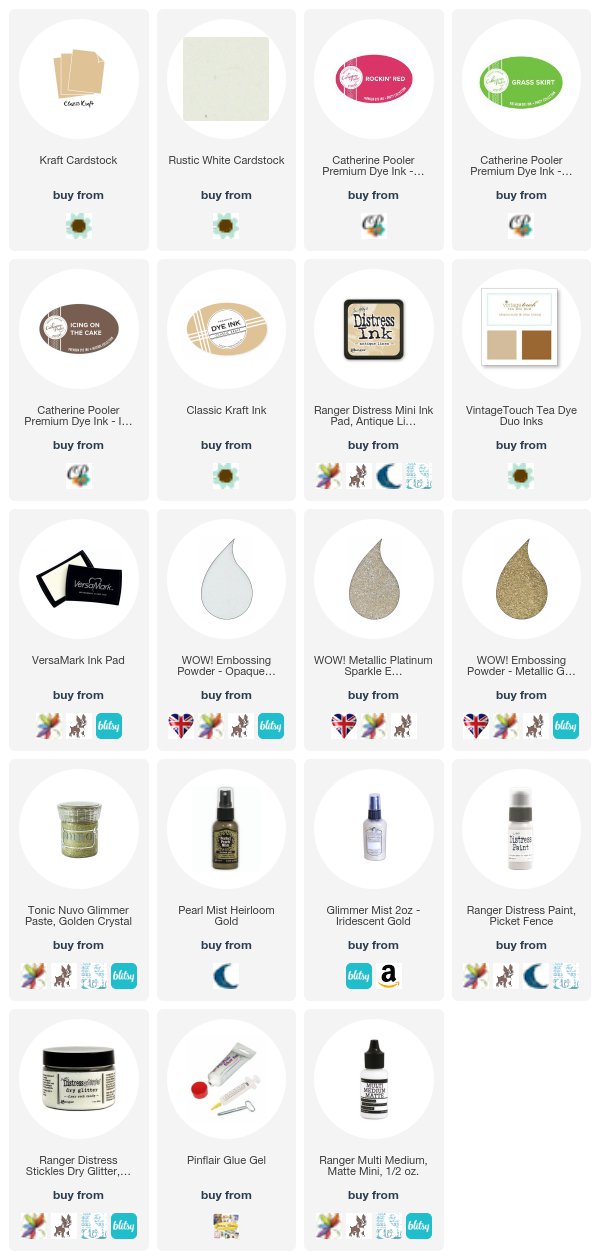Tap the moon shop icon under Pearl Mist Heirloom Gold

226,976
